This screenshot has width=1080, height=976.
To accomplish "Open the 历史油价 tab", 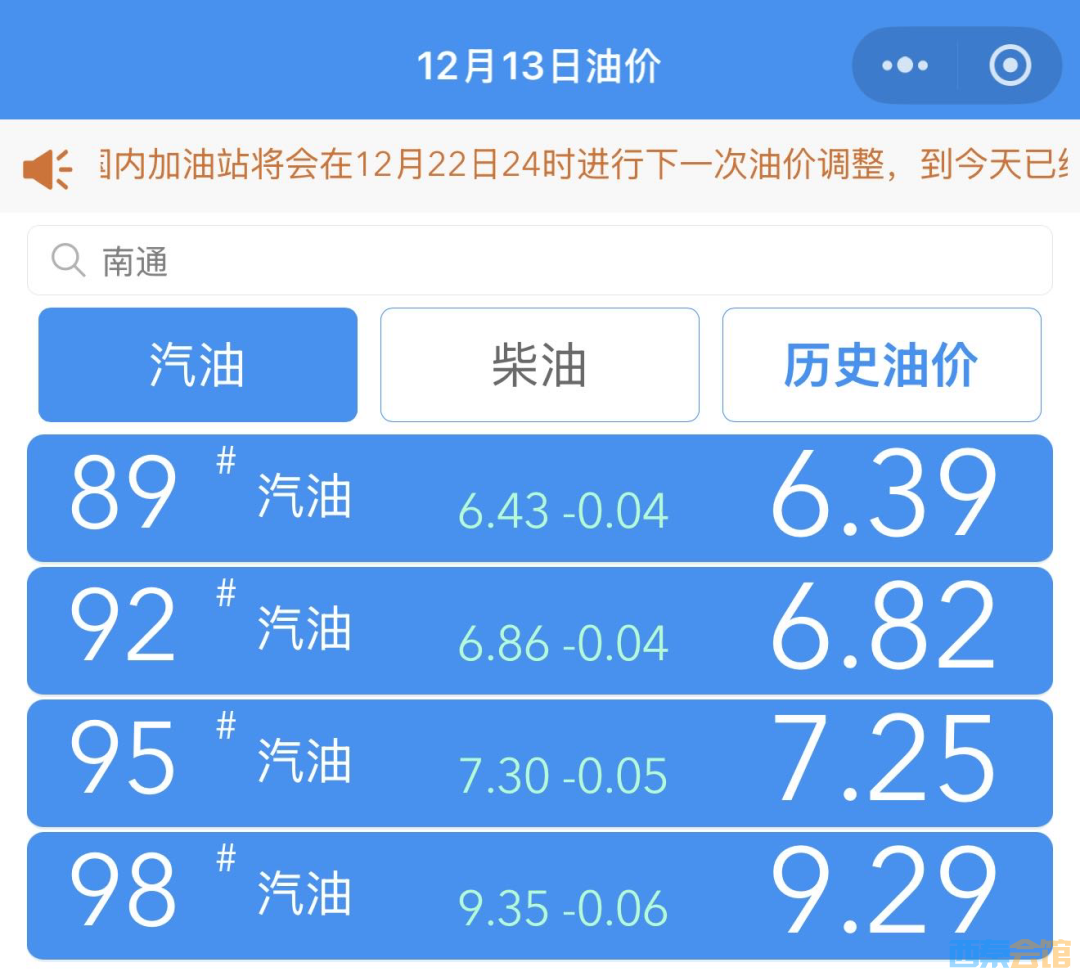I will pyautogui.click(x=881, y=365).
